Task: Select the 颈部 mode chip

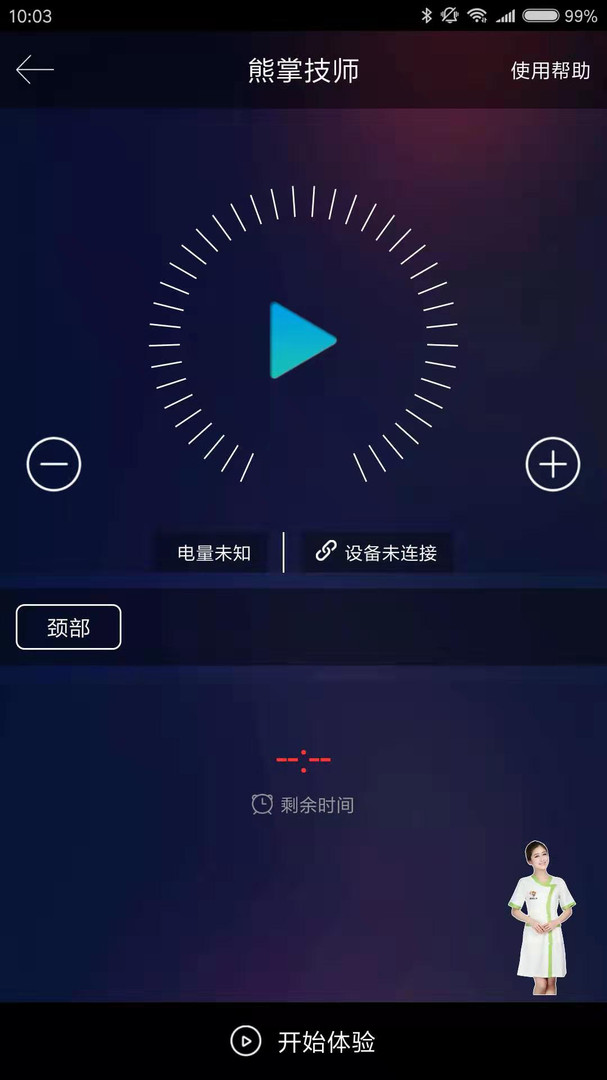Action: coord(69,627)
